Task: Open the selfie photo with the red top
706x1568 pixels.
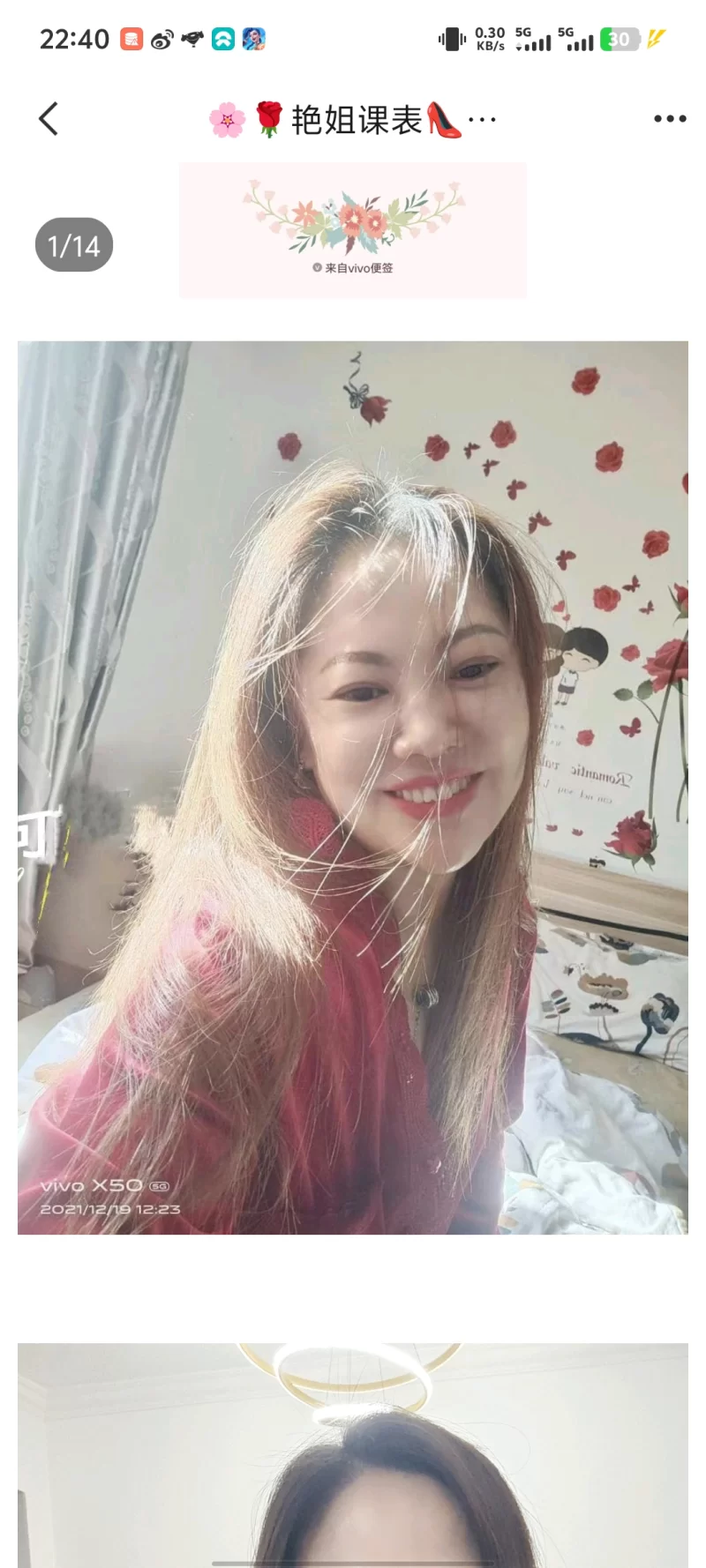Action: (353, 787)
